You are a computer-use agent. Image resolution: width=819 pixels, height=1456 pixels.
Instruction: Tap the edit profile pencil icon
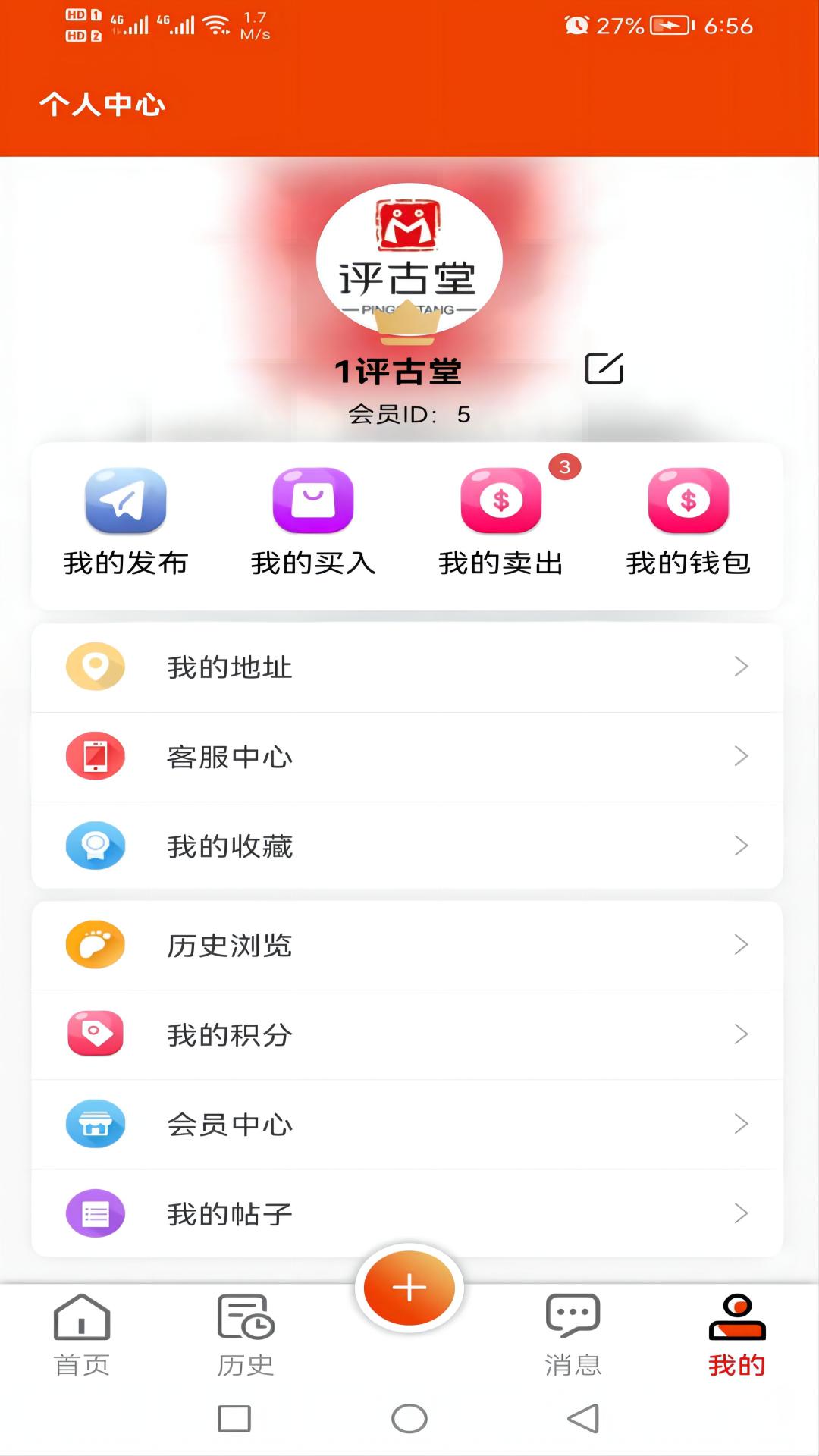coord(604,369)
